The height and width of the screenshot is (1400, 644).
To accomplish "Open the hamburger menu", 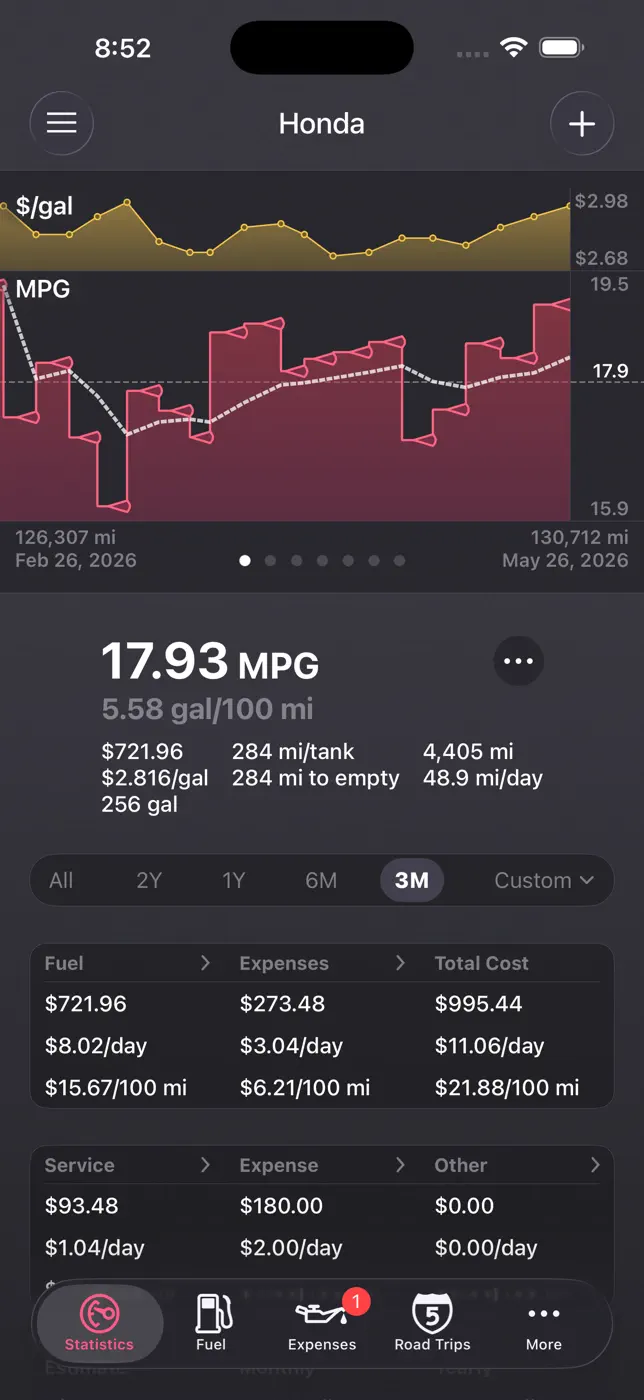I will (62, 123).
